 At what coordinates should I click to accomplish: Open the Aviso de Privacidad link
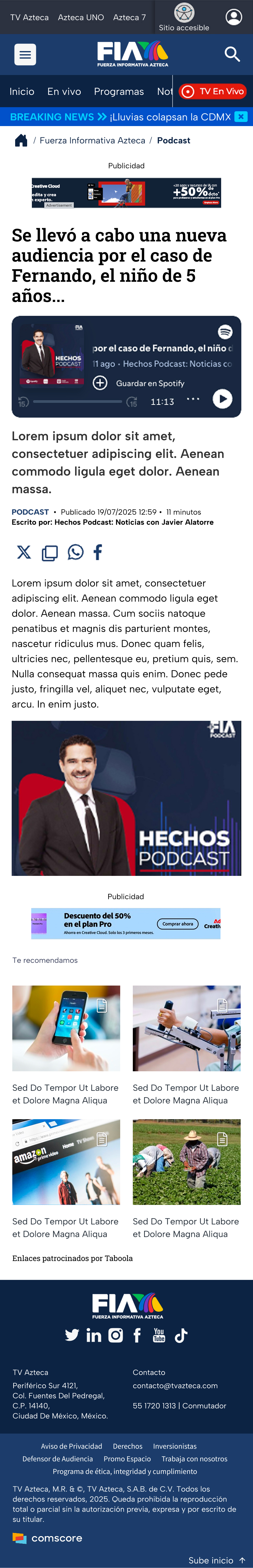point(71,1446)
